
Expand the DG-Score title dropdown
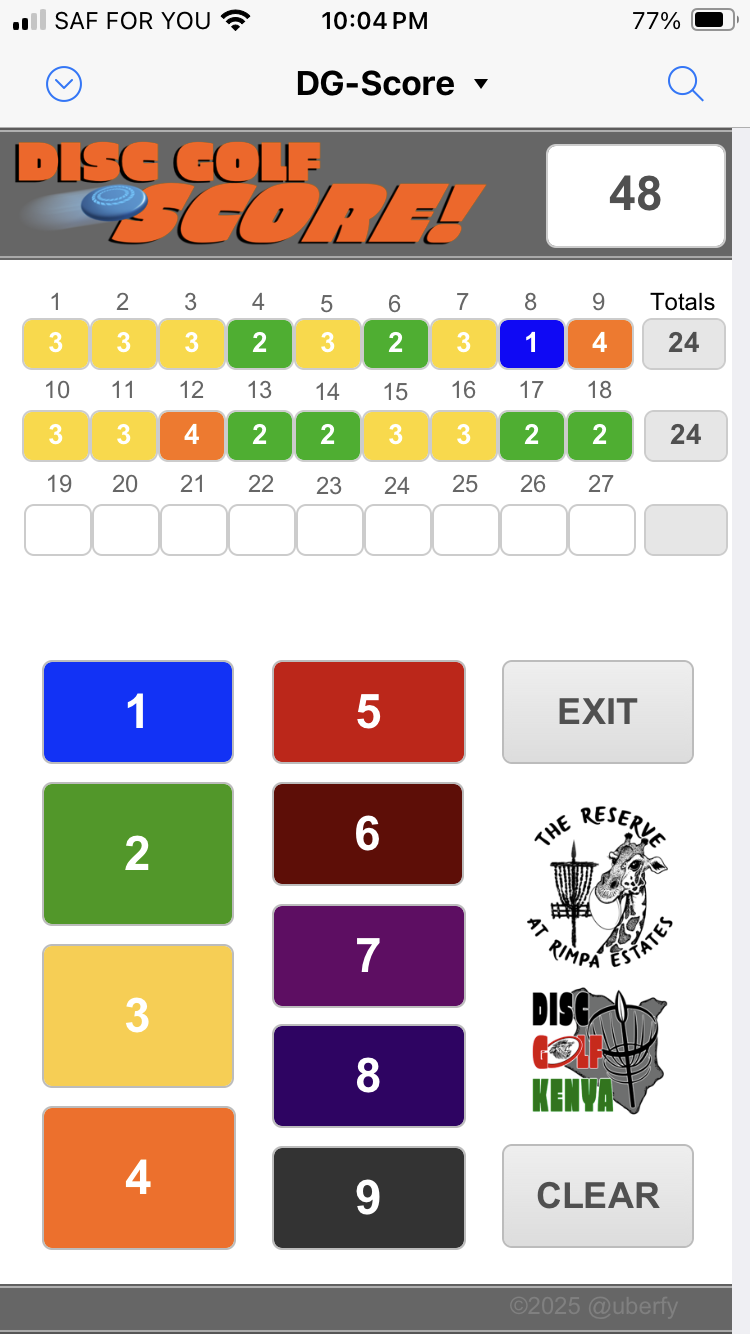(392, 84)
